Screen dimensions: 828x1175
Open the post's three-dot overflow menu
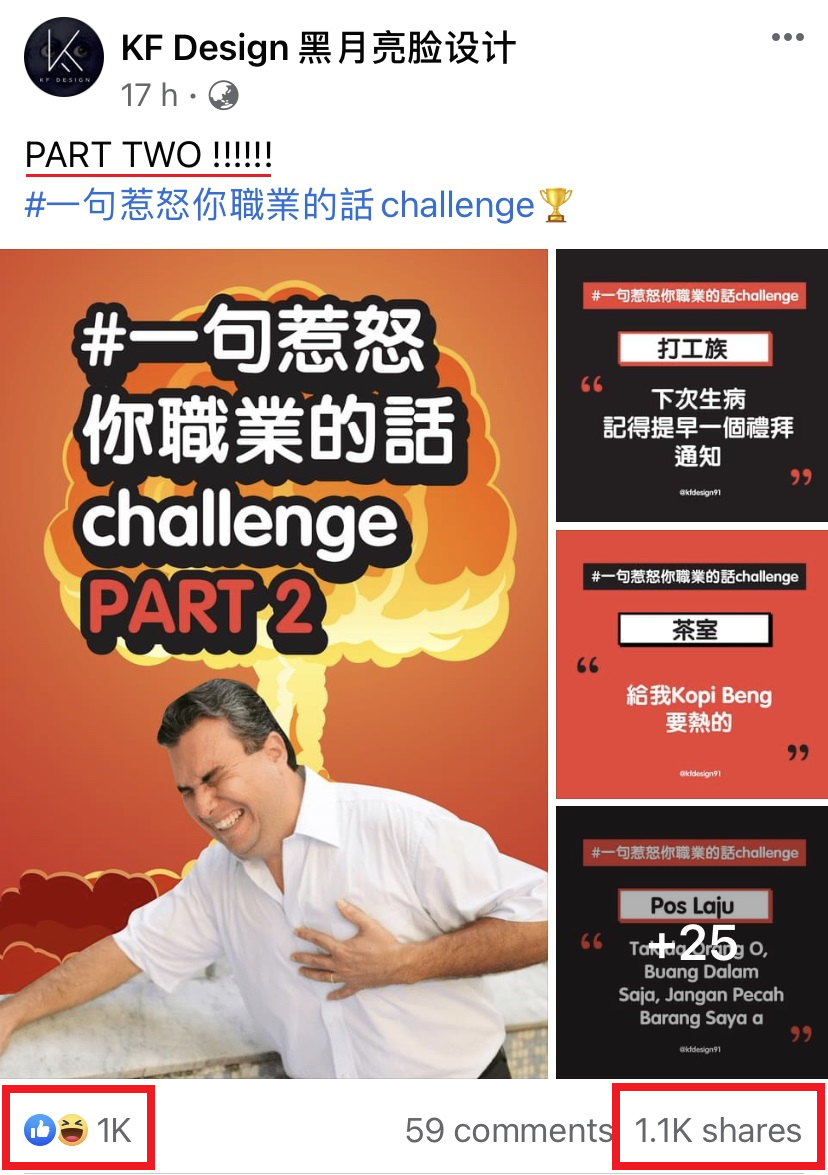coord(787,38)
